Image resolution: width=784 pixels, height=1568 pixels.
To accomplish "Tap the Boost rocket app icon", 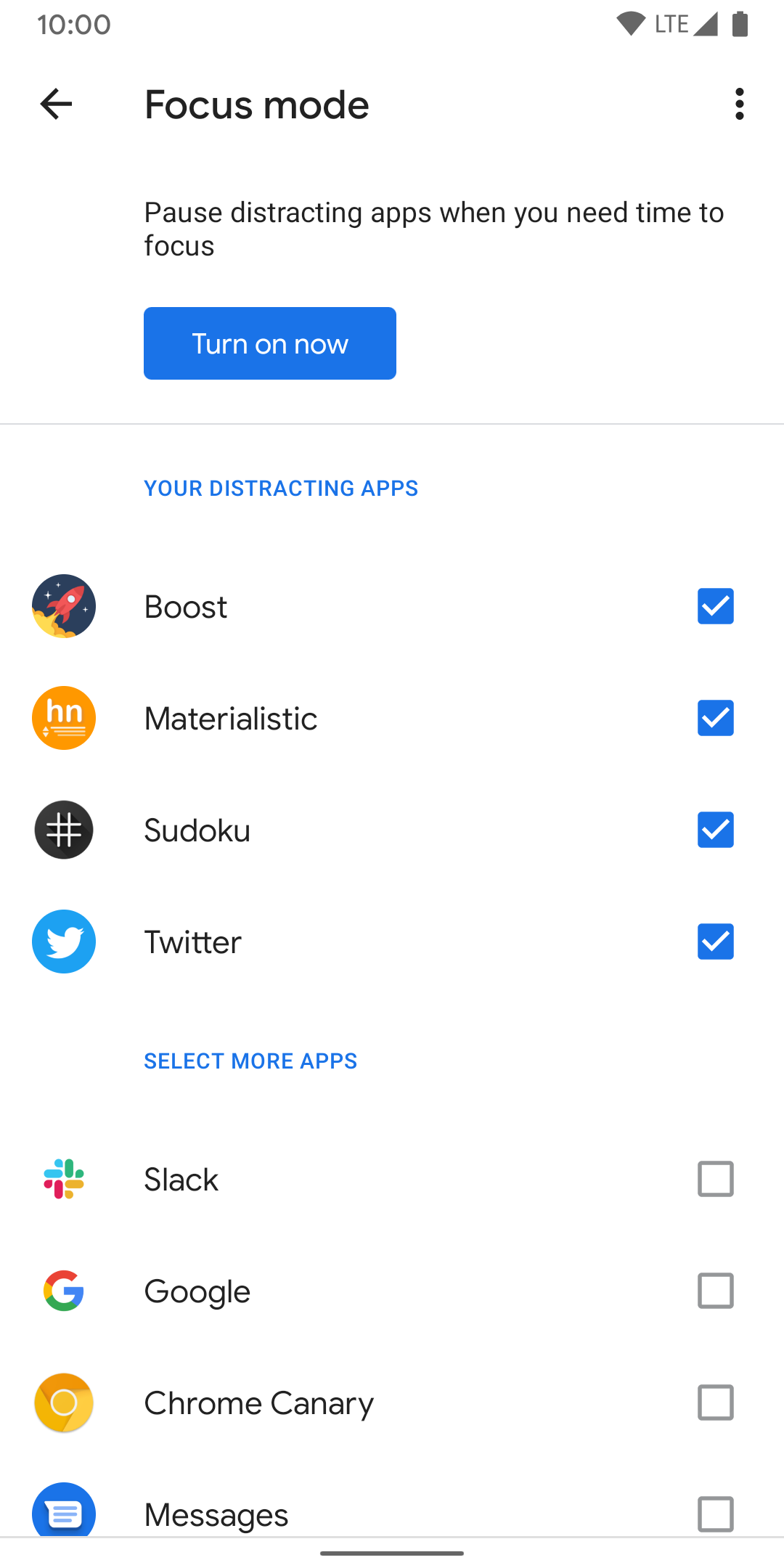I will click(64, 606).
